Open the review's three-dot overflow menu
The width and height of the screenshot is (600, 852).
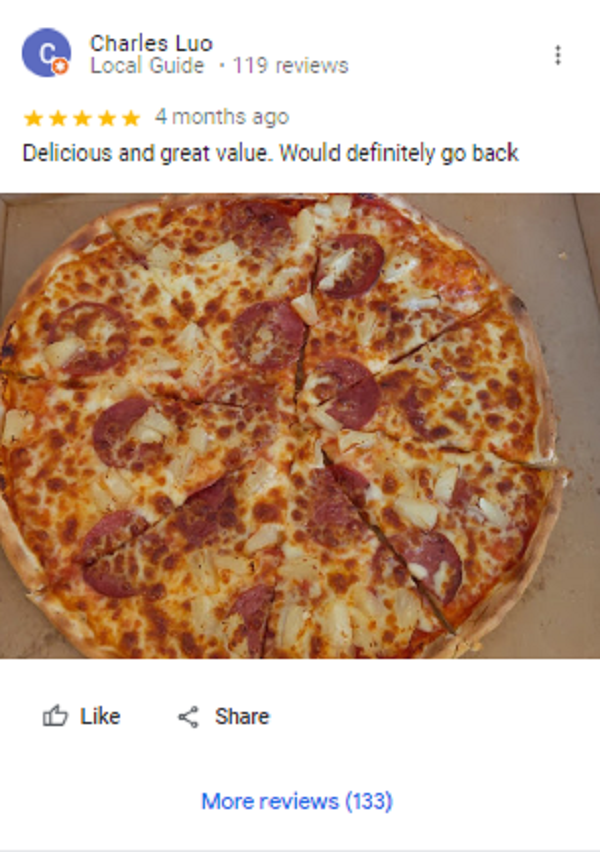(558, 55)
